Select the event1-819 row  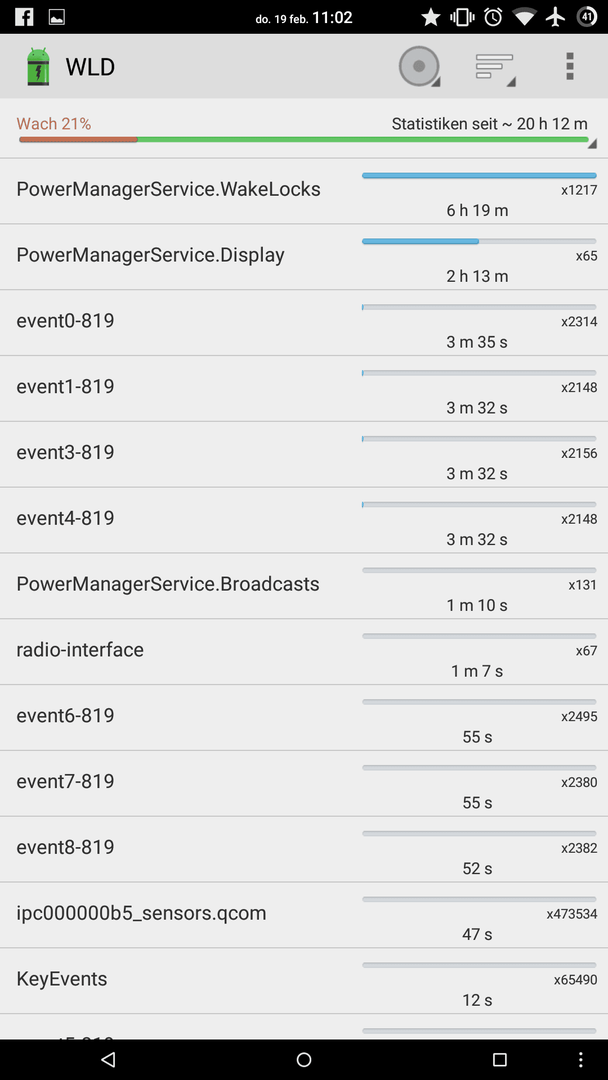pos(304,388)
